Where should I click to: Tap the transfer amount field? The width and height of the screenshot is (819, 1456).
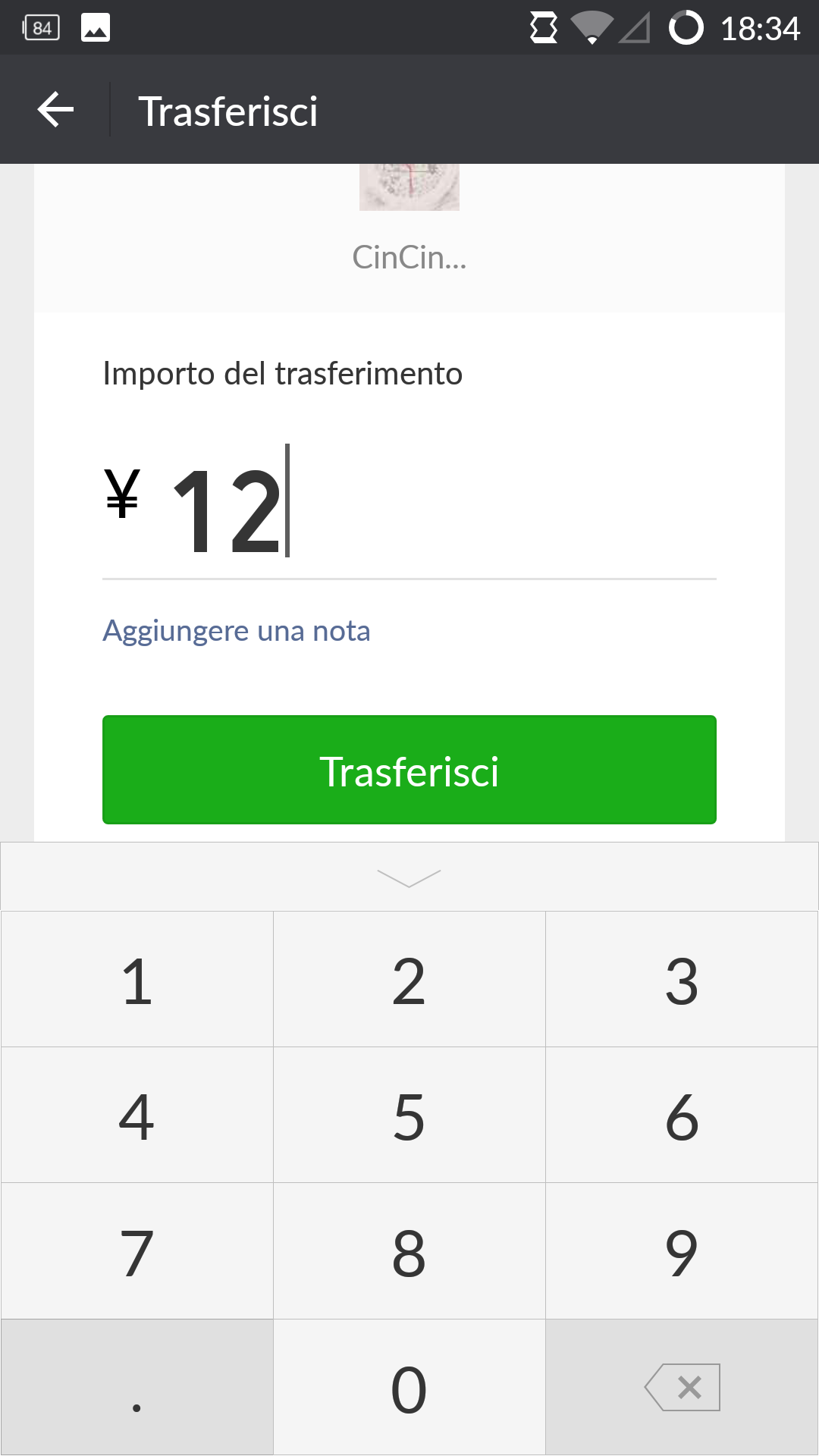[409, 508]
